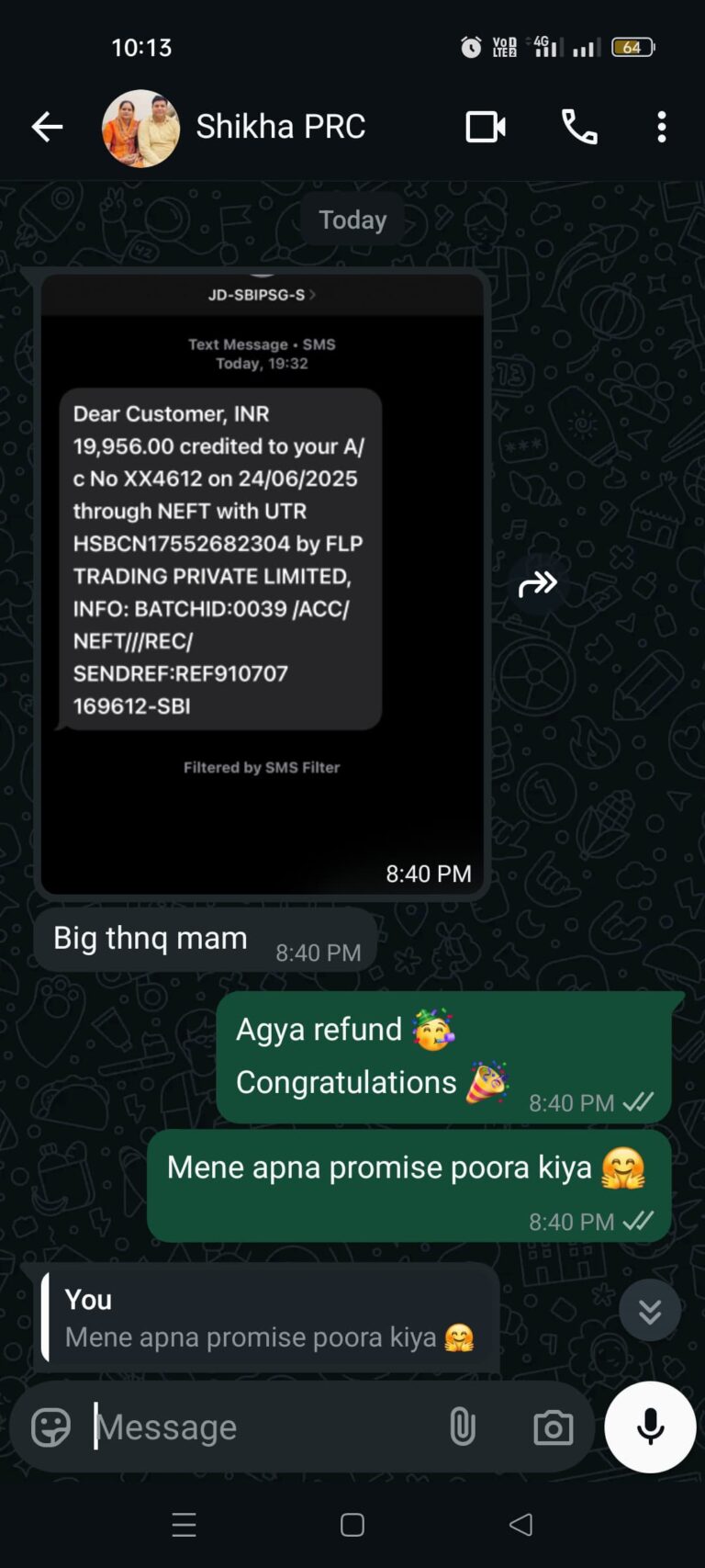Start a voice call with Shikha PRC
705x1568 pixels.
click(x=579, y=127)
